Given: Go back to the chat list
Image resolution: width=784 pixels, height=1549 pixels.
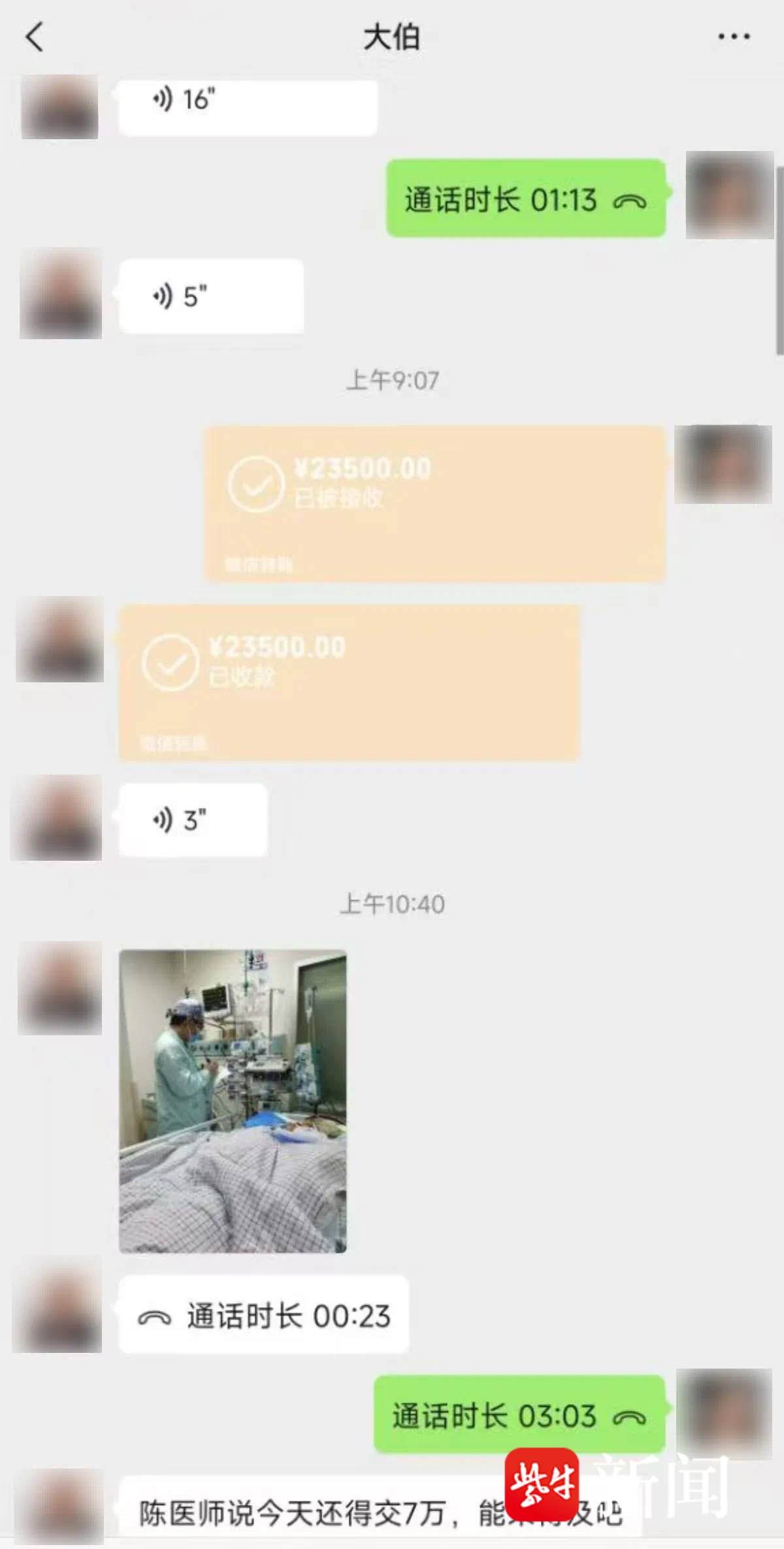Looking at the screenshot, I should click(35, 37).
